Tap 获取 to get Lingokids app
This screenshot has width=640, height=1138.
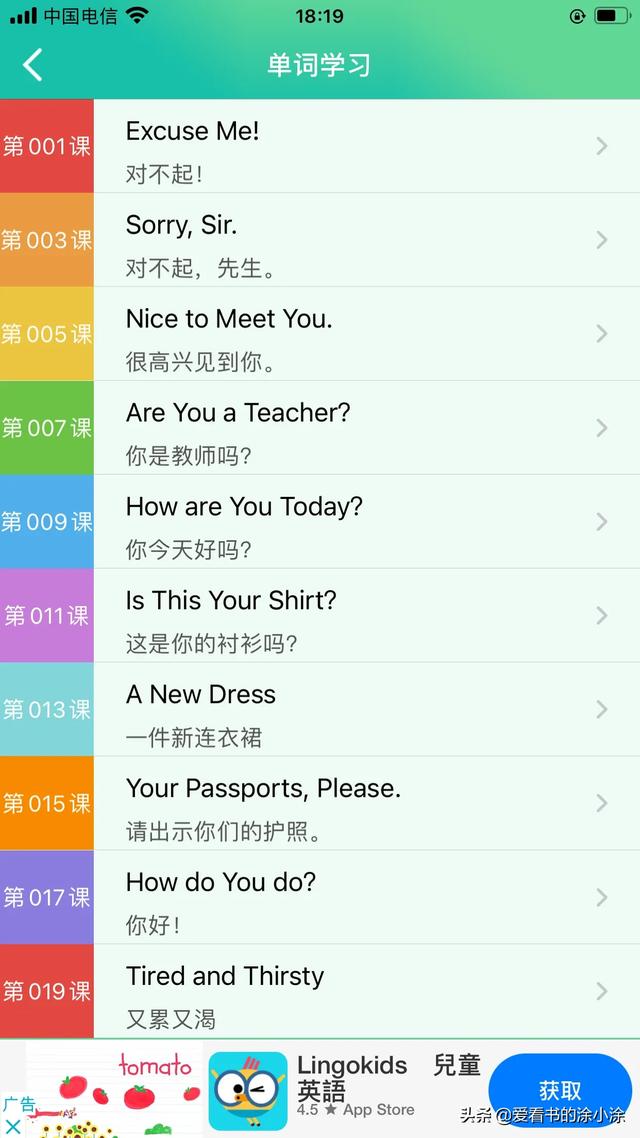pos(559,1089)
